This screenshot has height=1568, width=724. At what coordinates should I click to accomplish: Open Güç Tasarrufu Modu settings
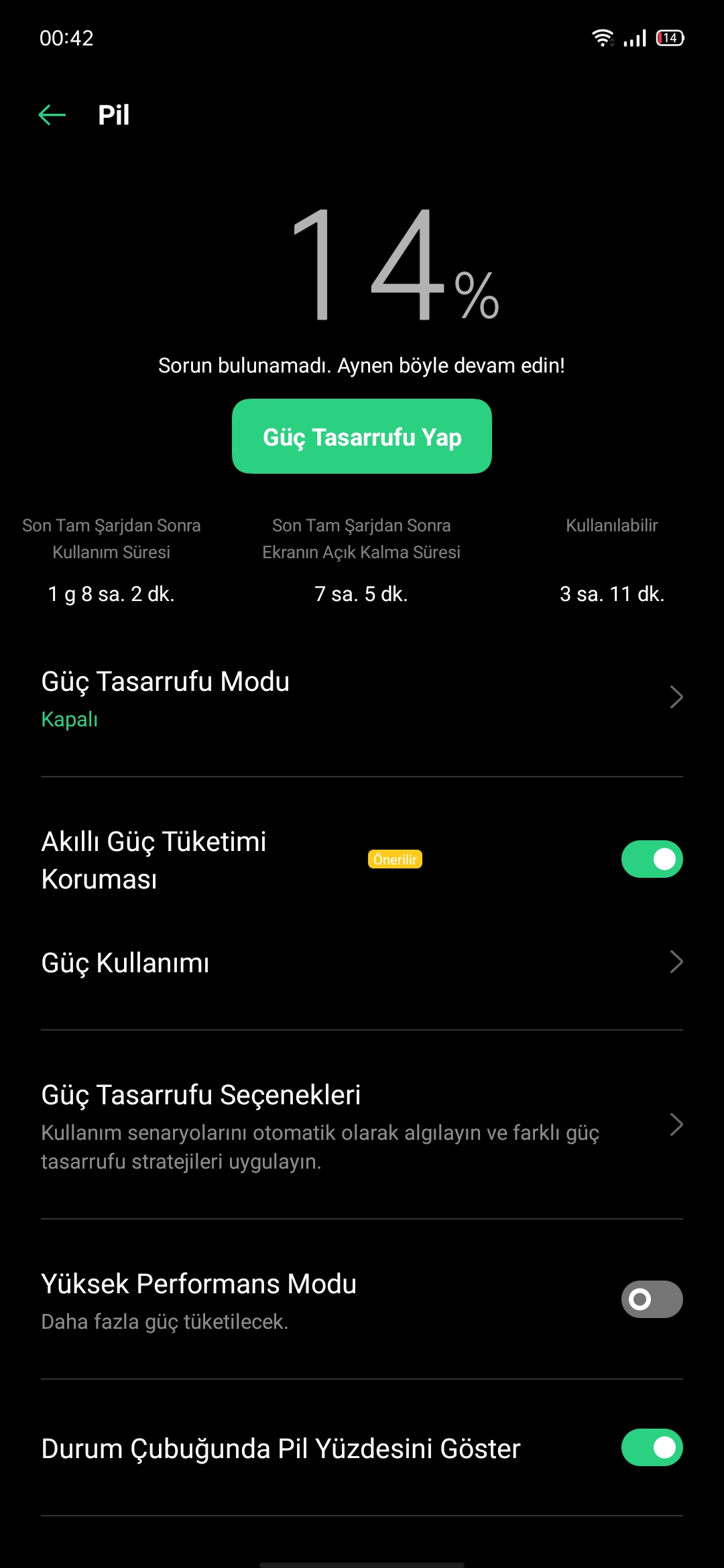click(362, 698)
